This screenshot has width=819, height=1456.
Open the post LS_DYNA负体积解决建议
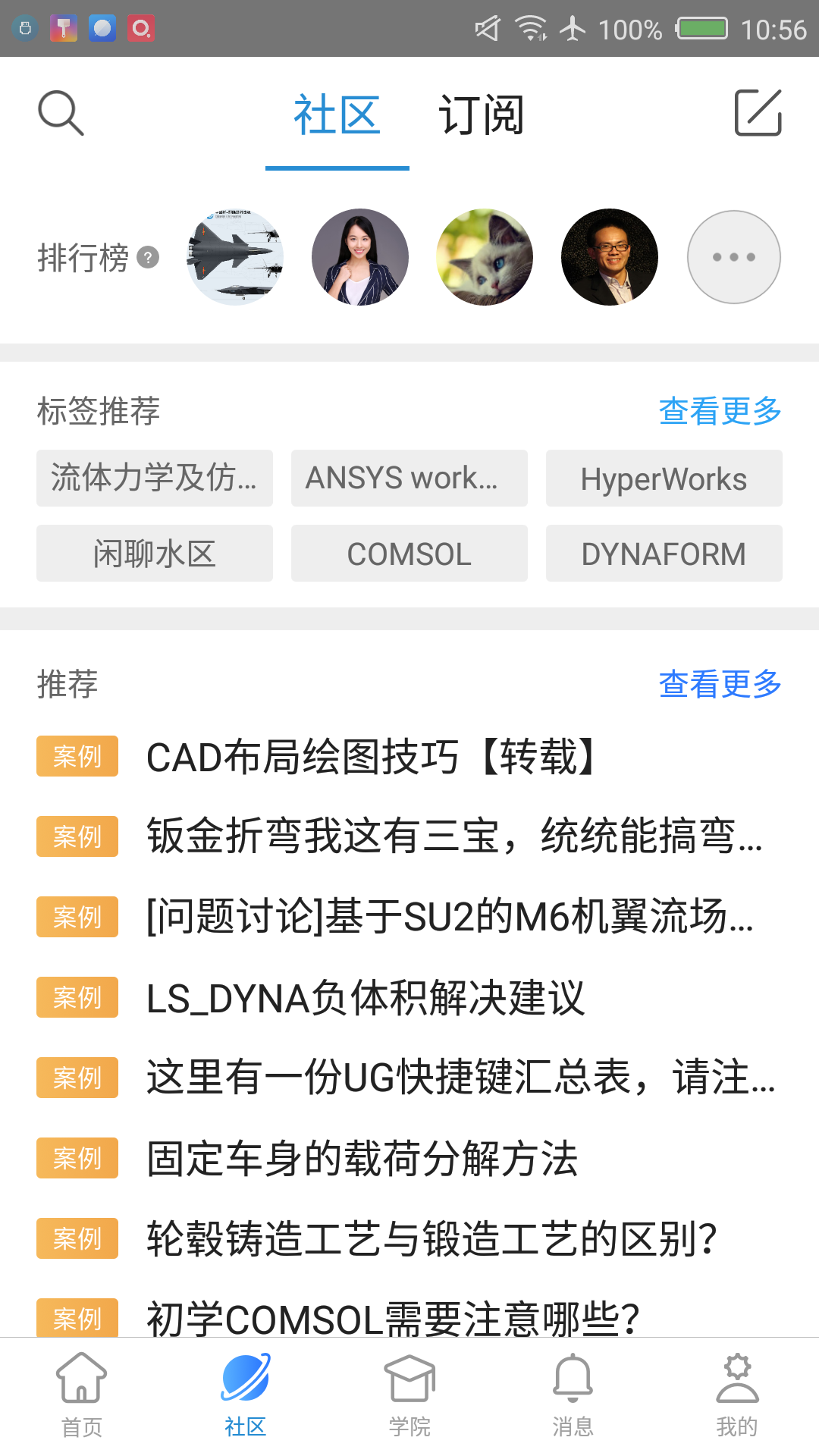(362, 999)
